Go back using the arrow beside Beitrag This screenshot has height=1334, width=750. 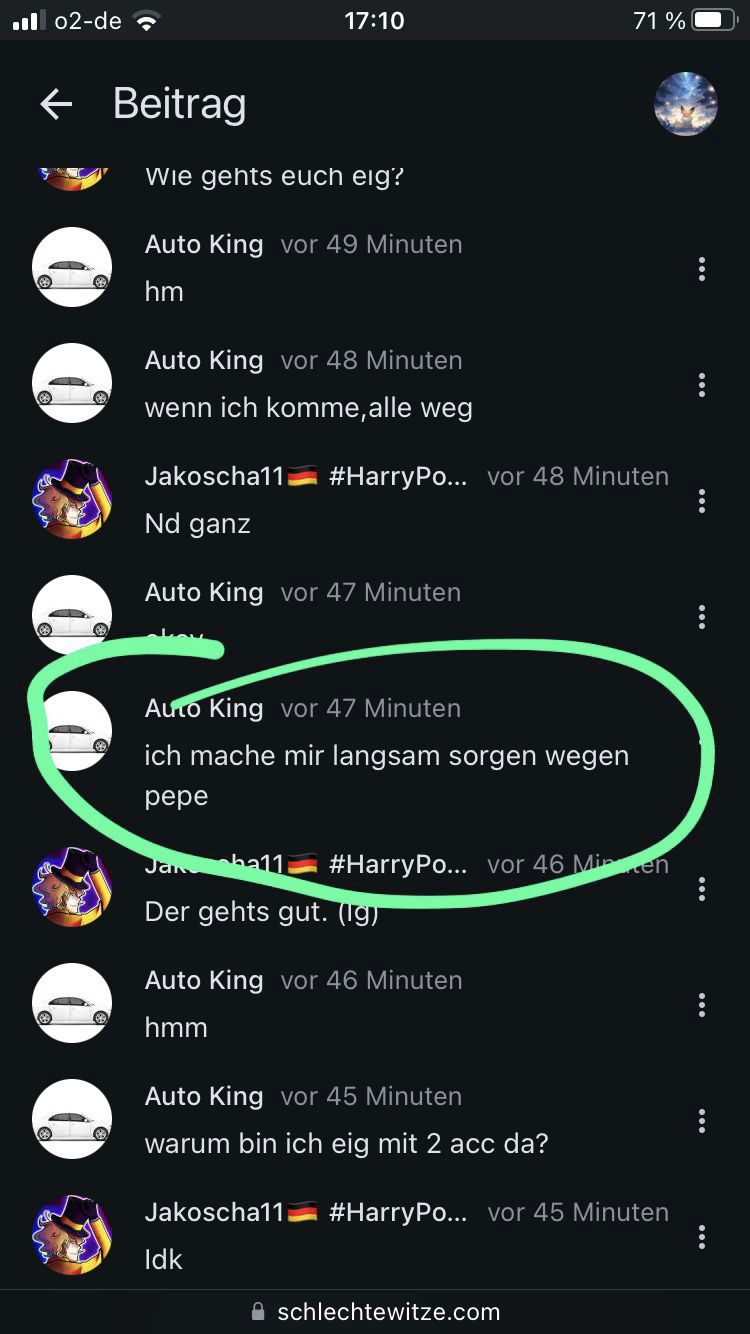pyautogui.click(x=56, y=104)
